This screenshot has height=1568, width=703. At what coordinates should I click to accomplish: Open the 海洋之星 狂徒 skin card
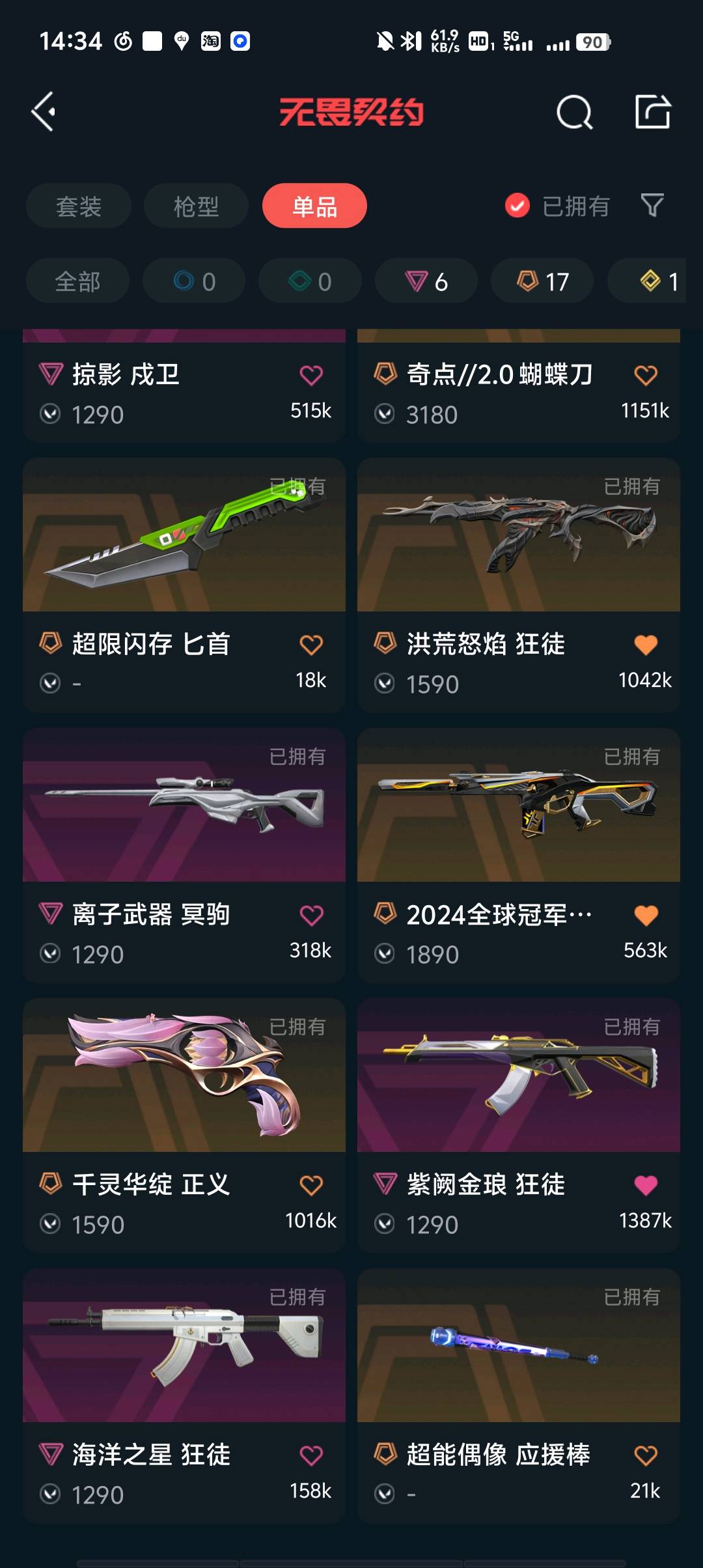[184, 1395]
